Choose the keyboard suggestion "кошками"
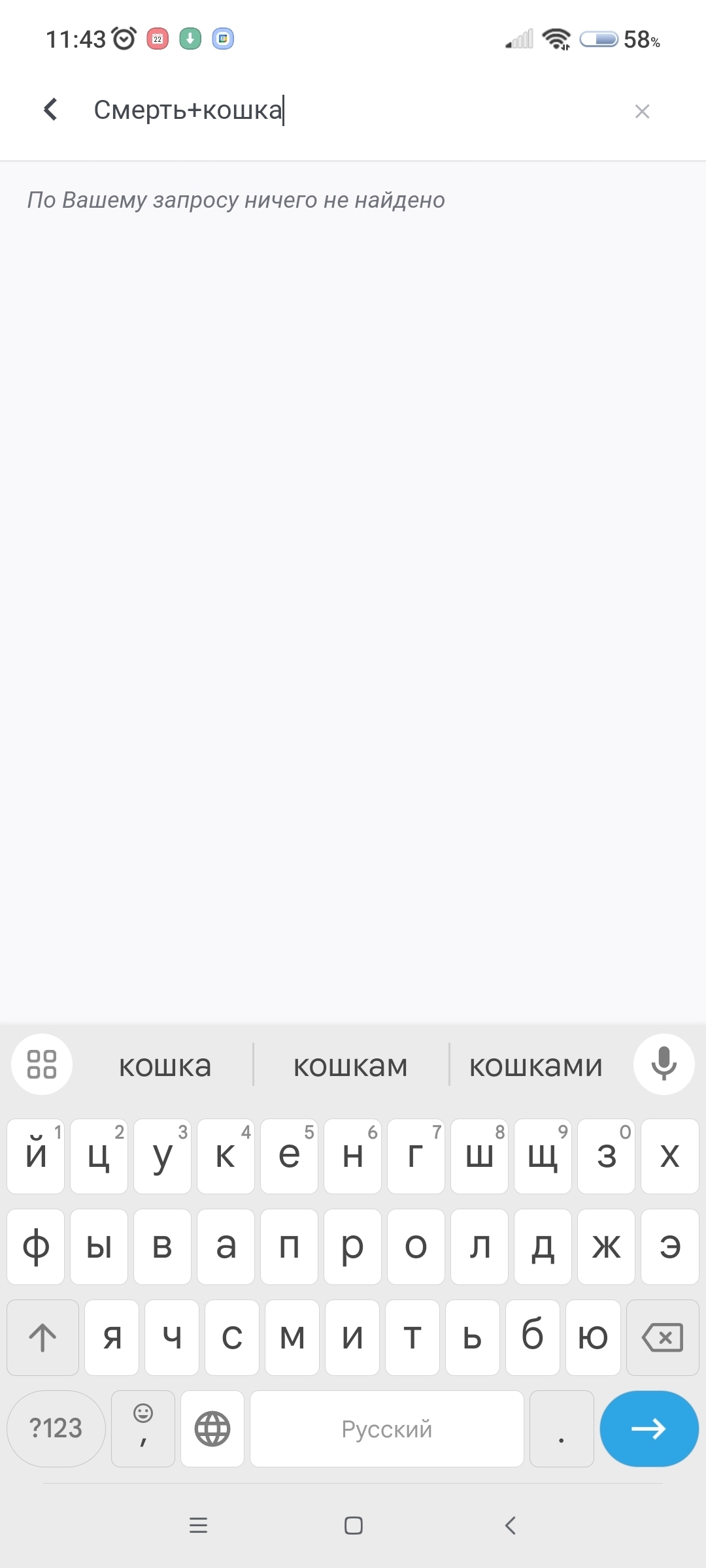 536,1066
